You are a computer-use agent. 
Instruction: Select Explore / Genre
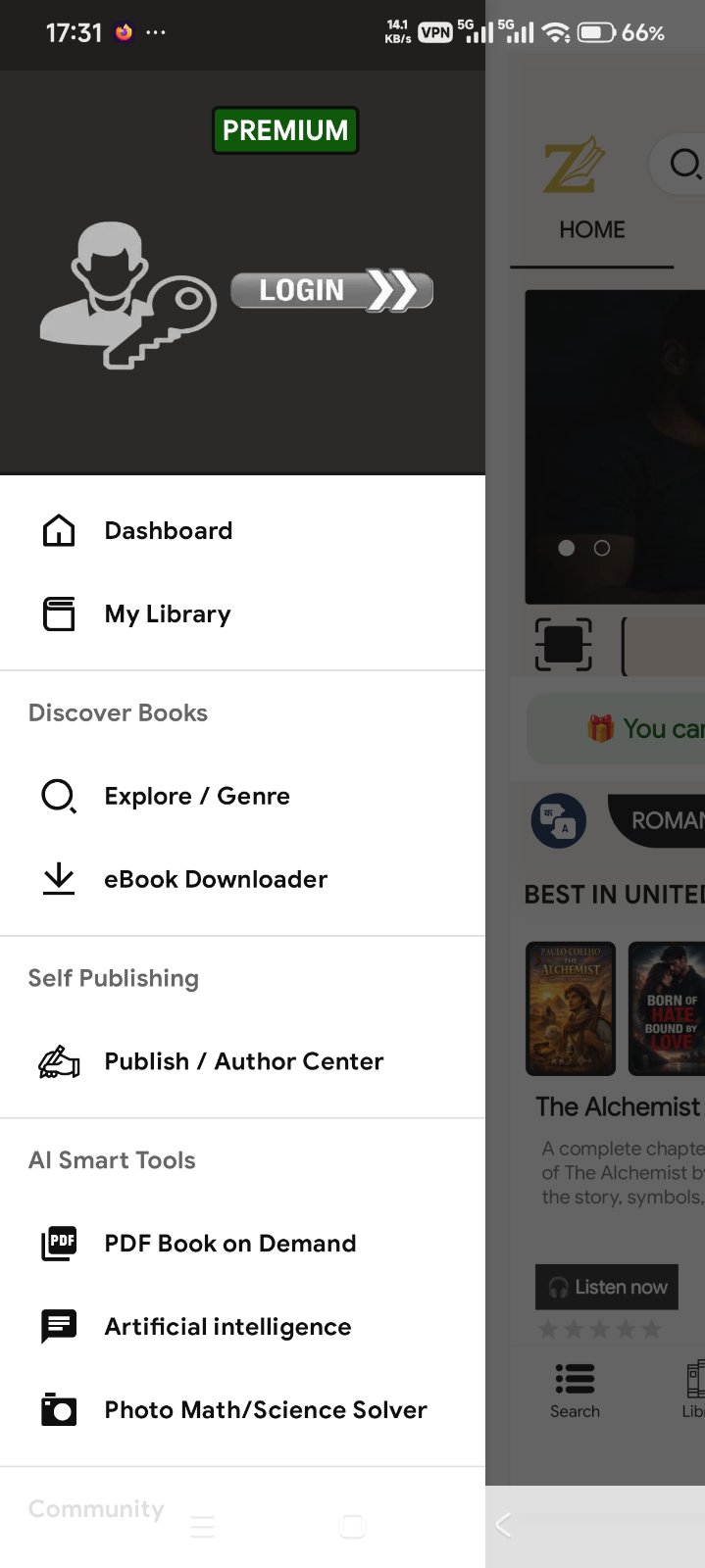pos(196,796)
